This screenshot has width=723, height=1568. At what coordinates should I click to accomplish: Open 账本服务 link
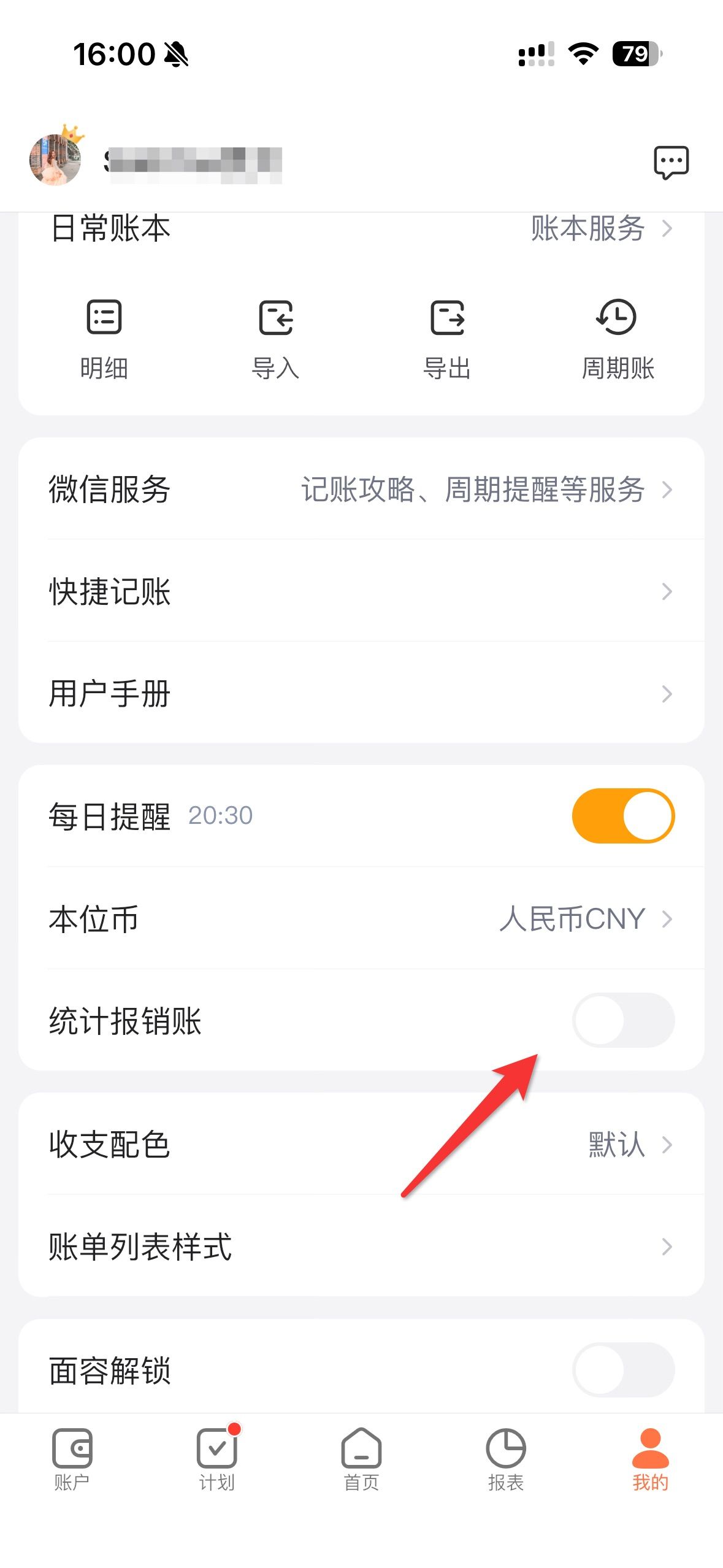pyautogui.click(x=601, y=229)
